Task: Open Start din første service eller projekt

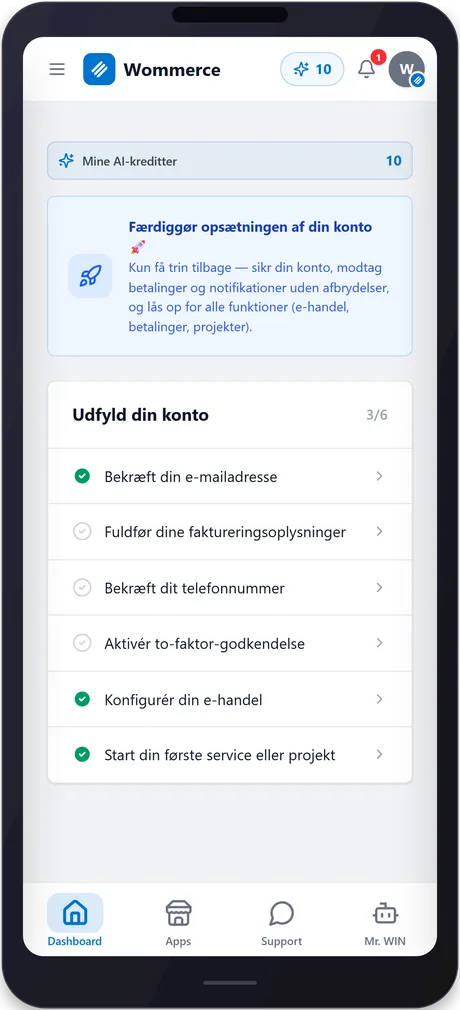Action: [x=230, y=755]
